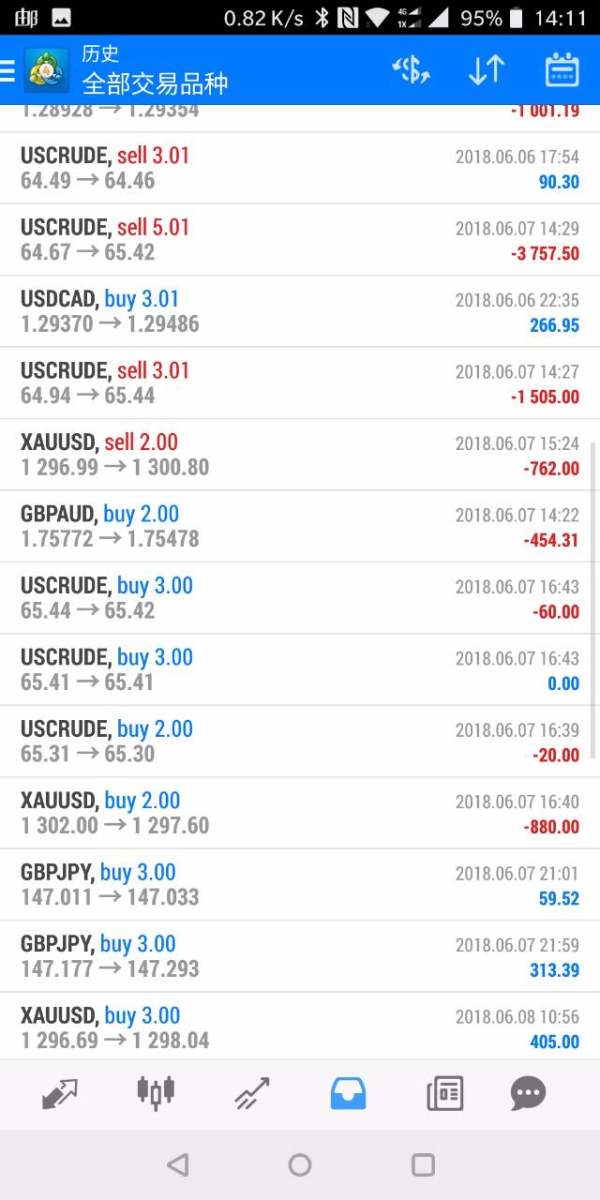Select GBPJPY trade closed at 147.293
The image size is (600, 1200).
300,957
